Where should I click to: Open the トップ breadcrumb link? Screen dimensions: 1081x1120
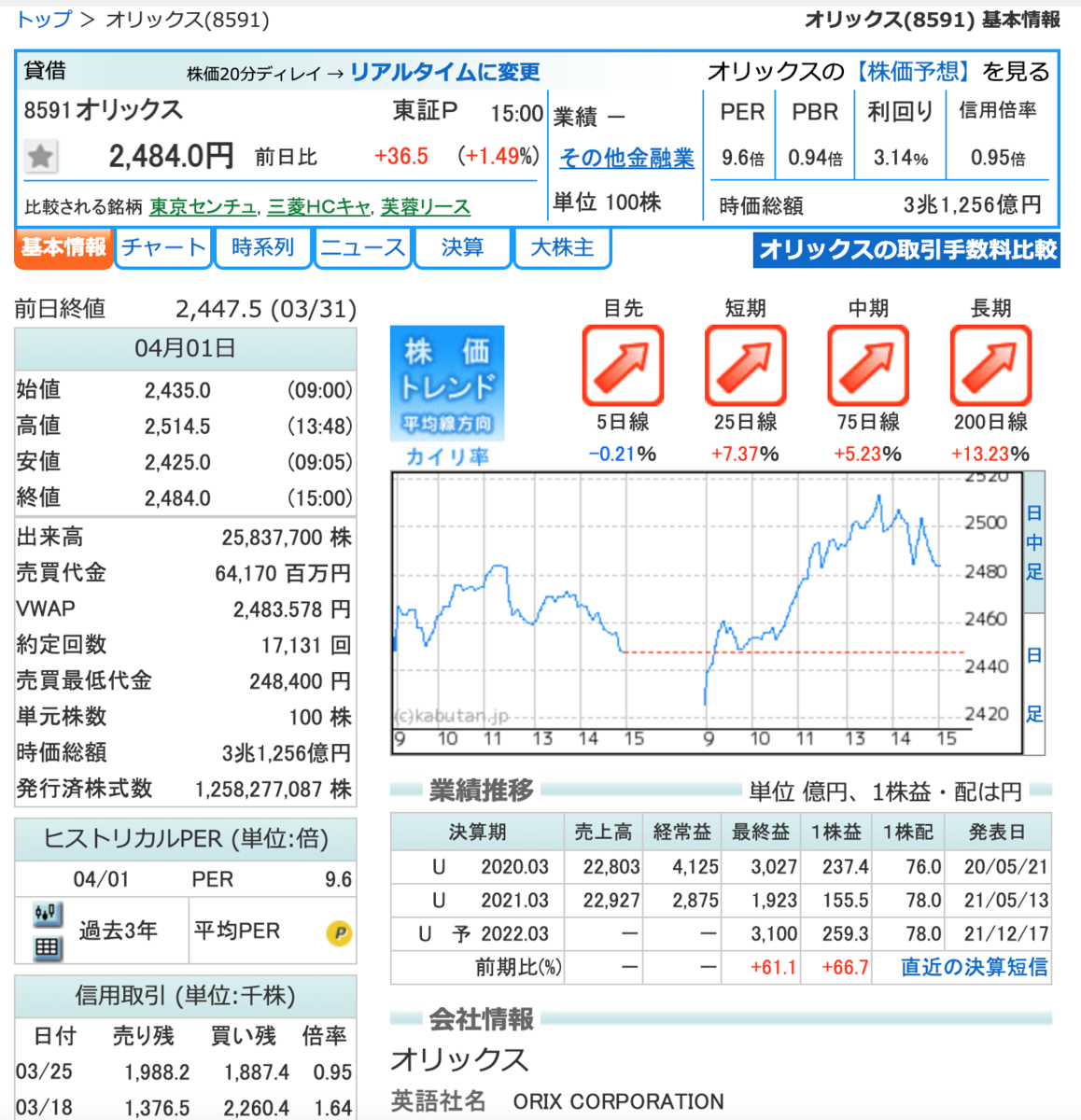[x=44, y=19]
